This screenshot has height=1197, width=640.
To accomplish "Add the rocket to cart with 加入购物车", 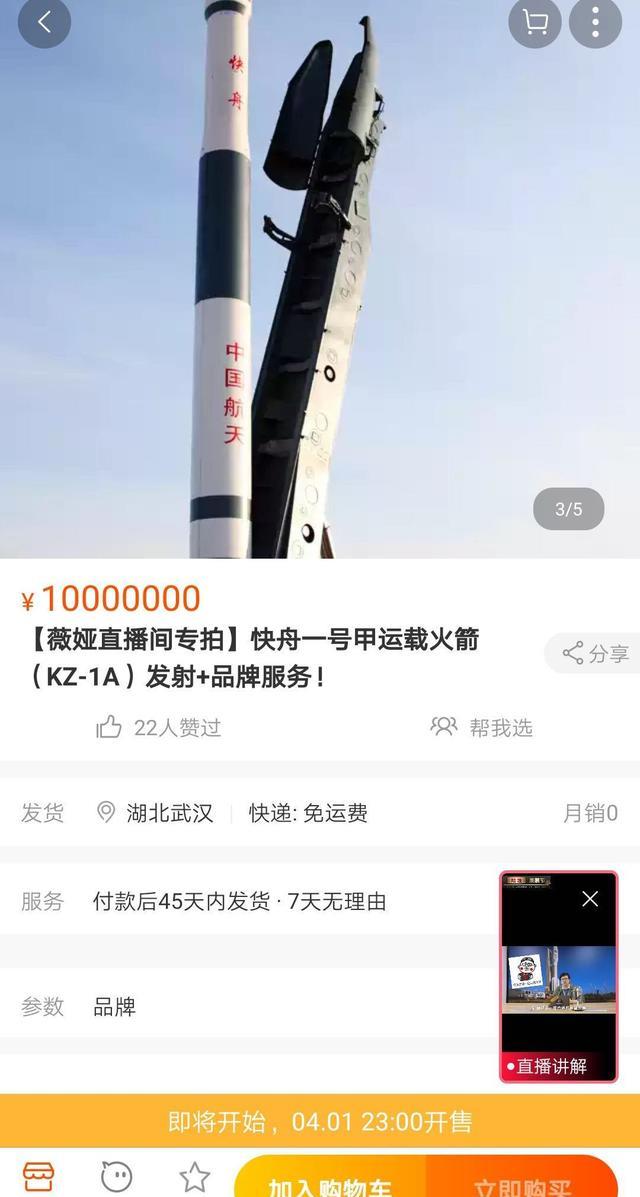I will [330, 1182].
